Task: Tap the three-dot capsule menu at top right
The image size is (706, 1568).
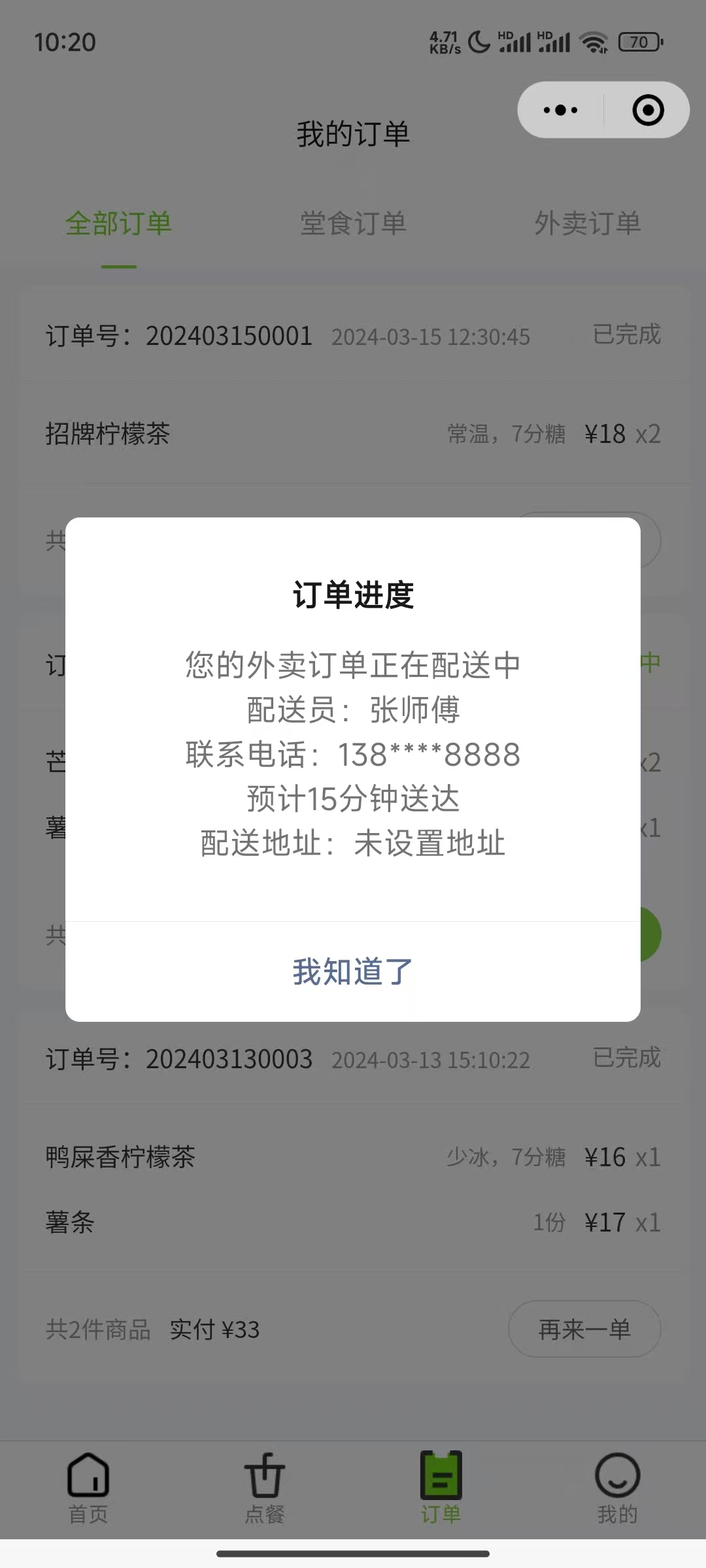Action: [x=559, y=110]
